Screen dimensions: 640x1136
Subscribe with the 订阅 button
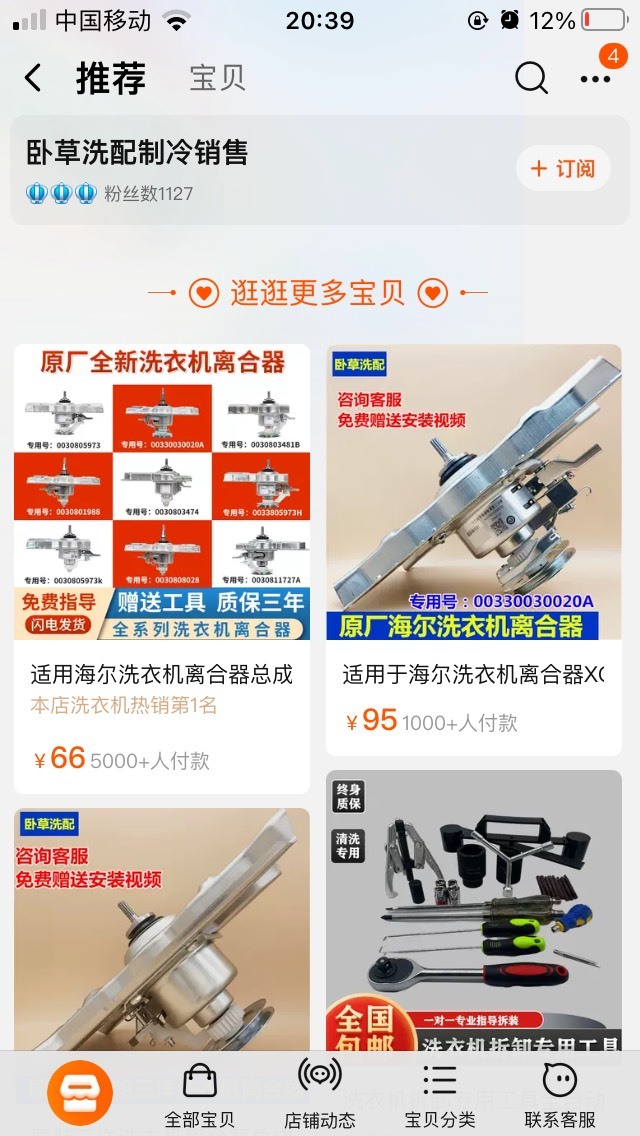[563, 169]
